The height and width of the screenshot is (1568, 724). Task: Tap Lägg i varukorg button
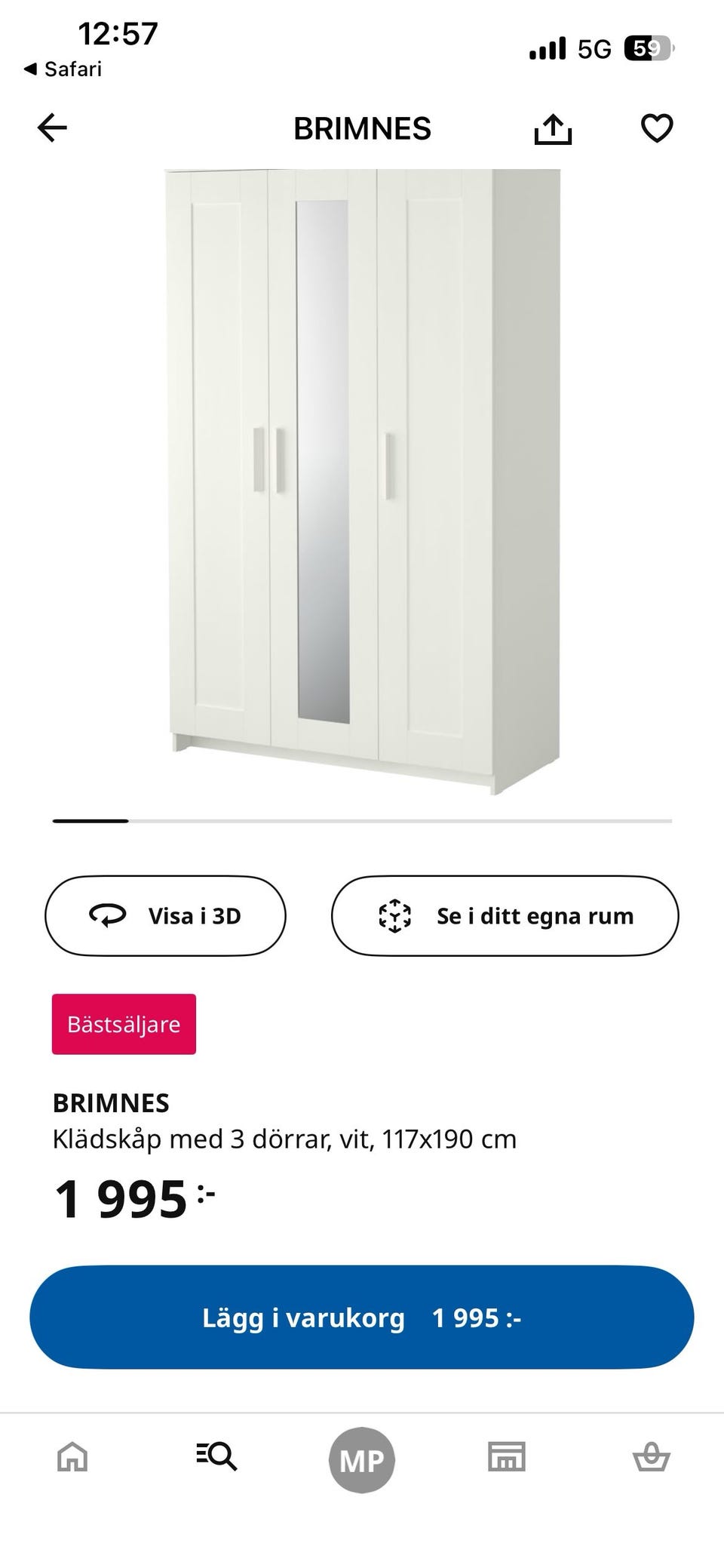coord(361,1317)
